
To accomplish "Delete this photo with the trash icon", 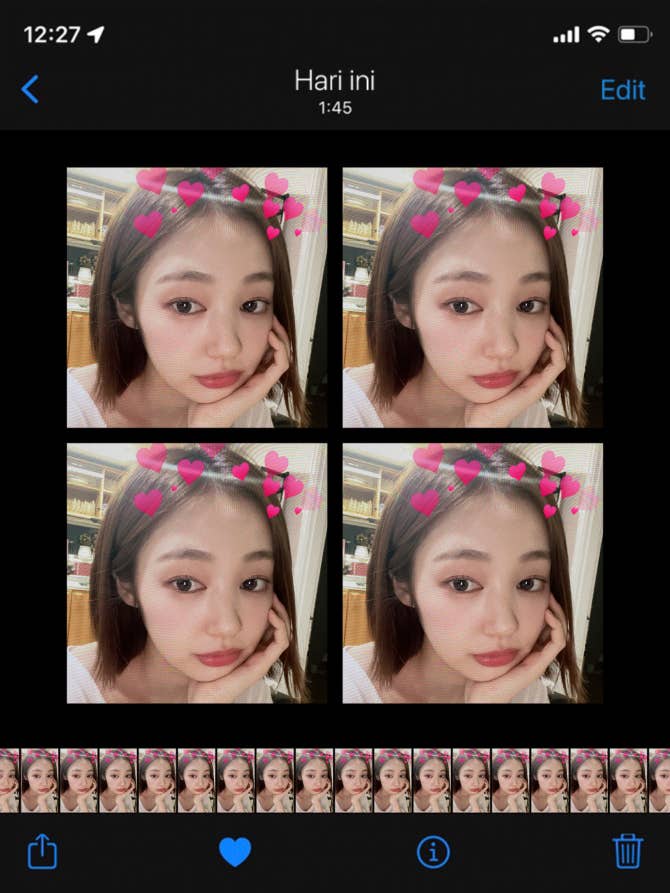I will point(627,851).
